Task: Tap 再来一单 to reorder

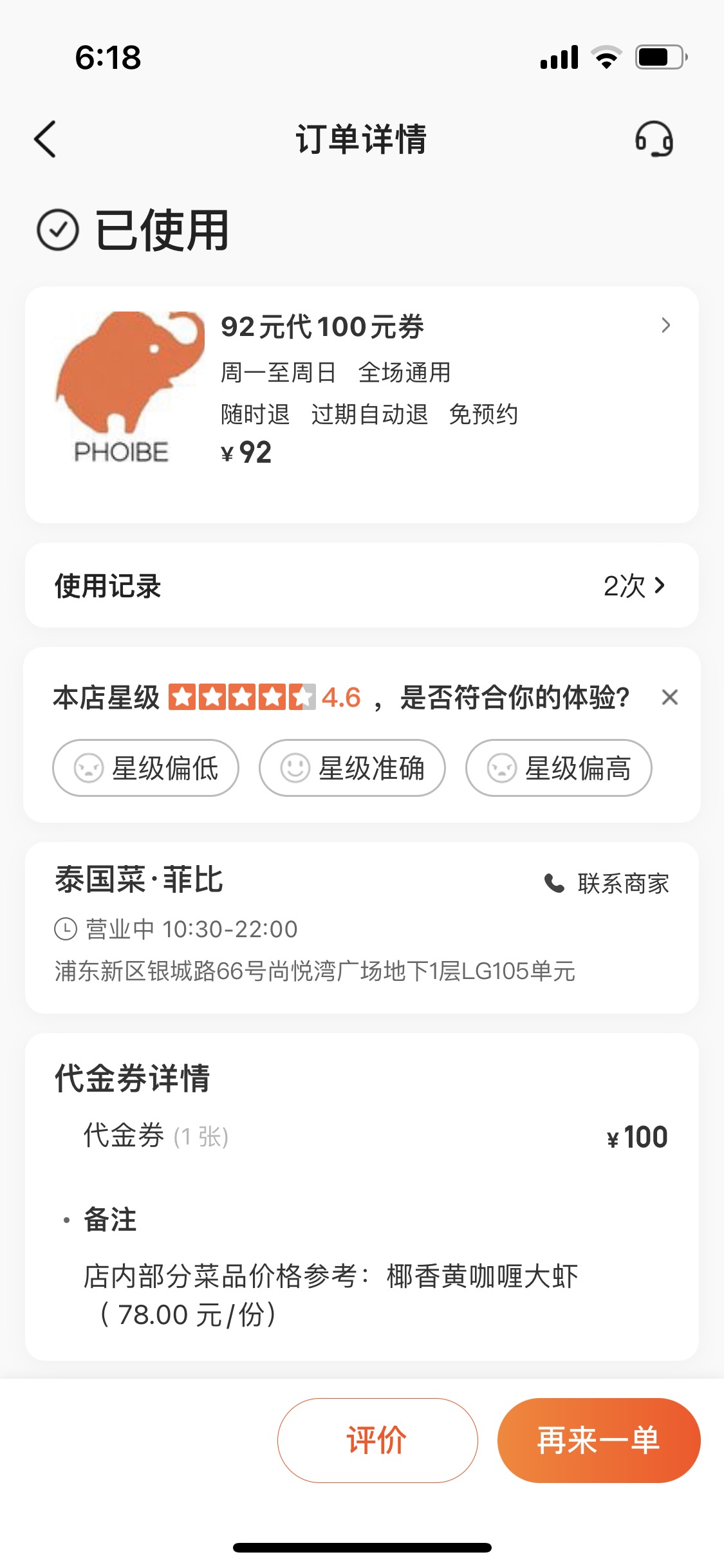Action: point(599,1441)
